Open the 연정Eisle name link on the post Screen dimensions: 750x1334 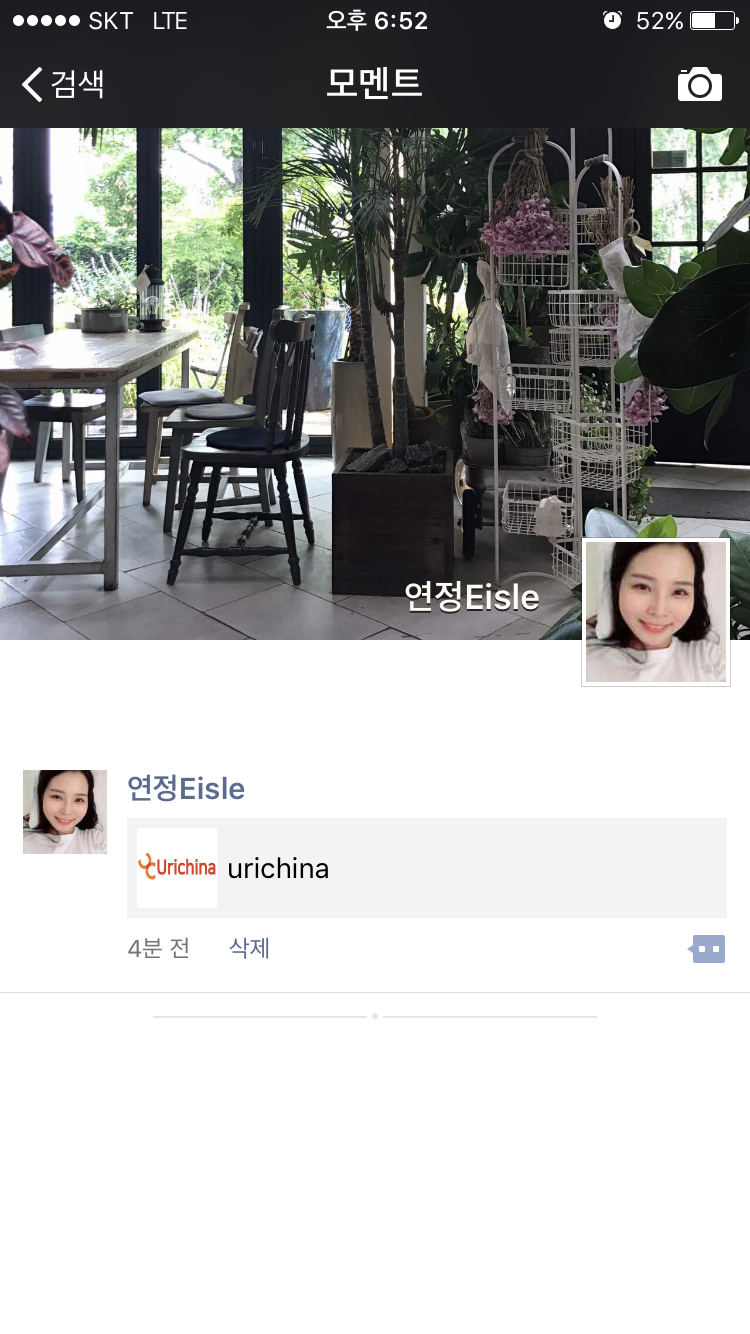(x=186, y=789)
